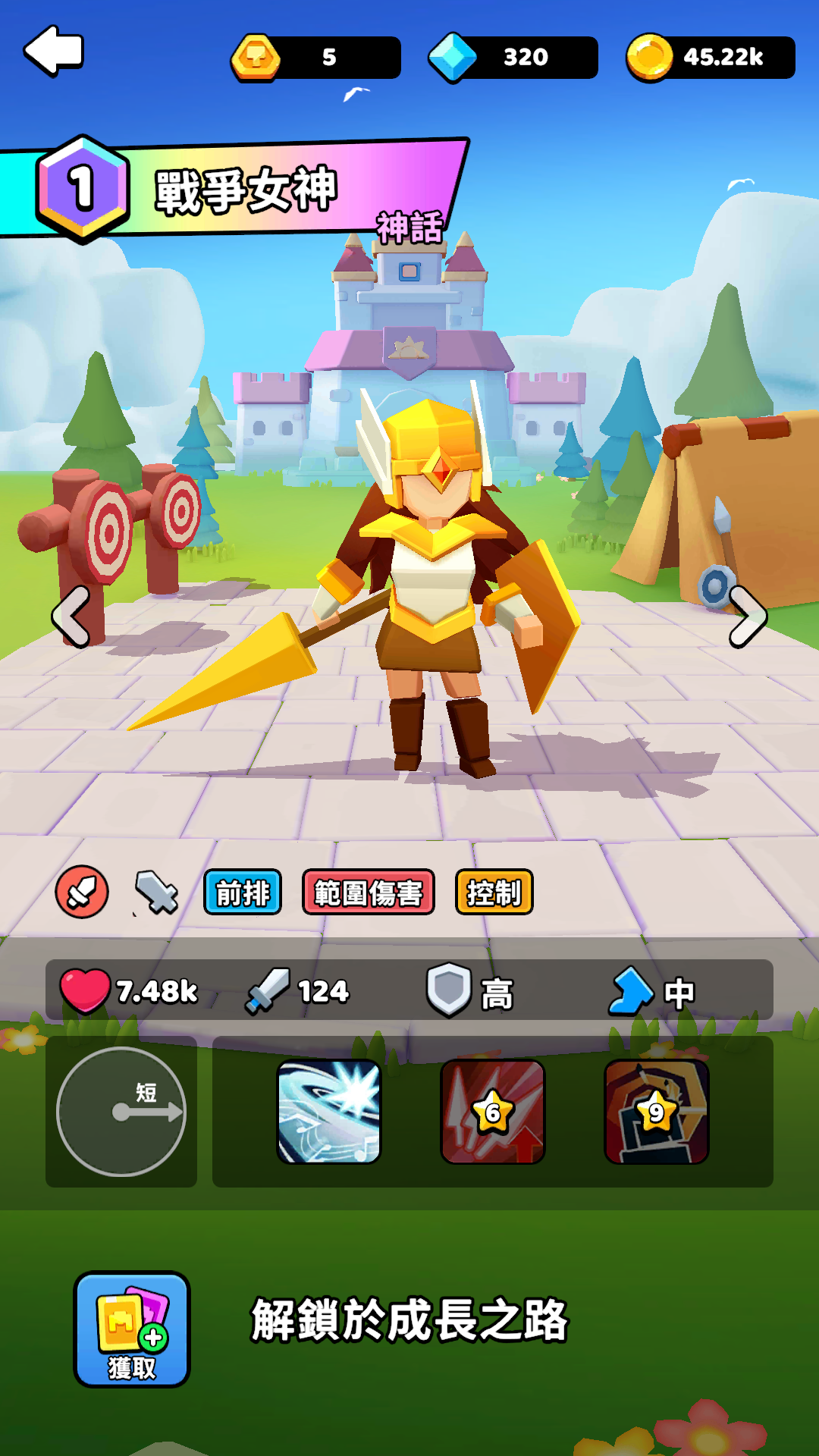Open the short range 短 indicator

(x=121, y=1111)
